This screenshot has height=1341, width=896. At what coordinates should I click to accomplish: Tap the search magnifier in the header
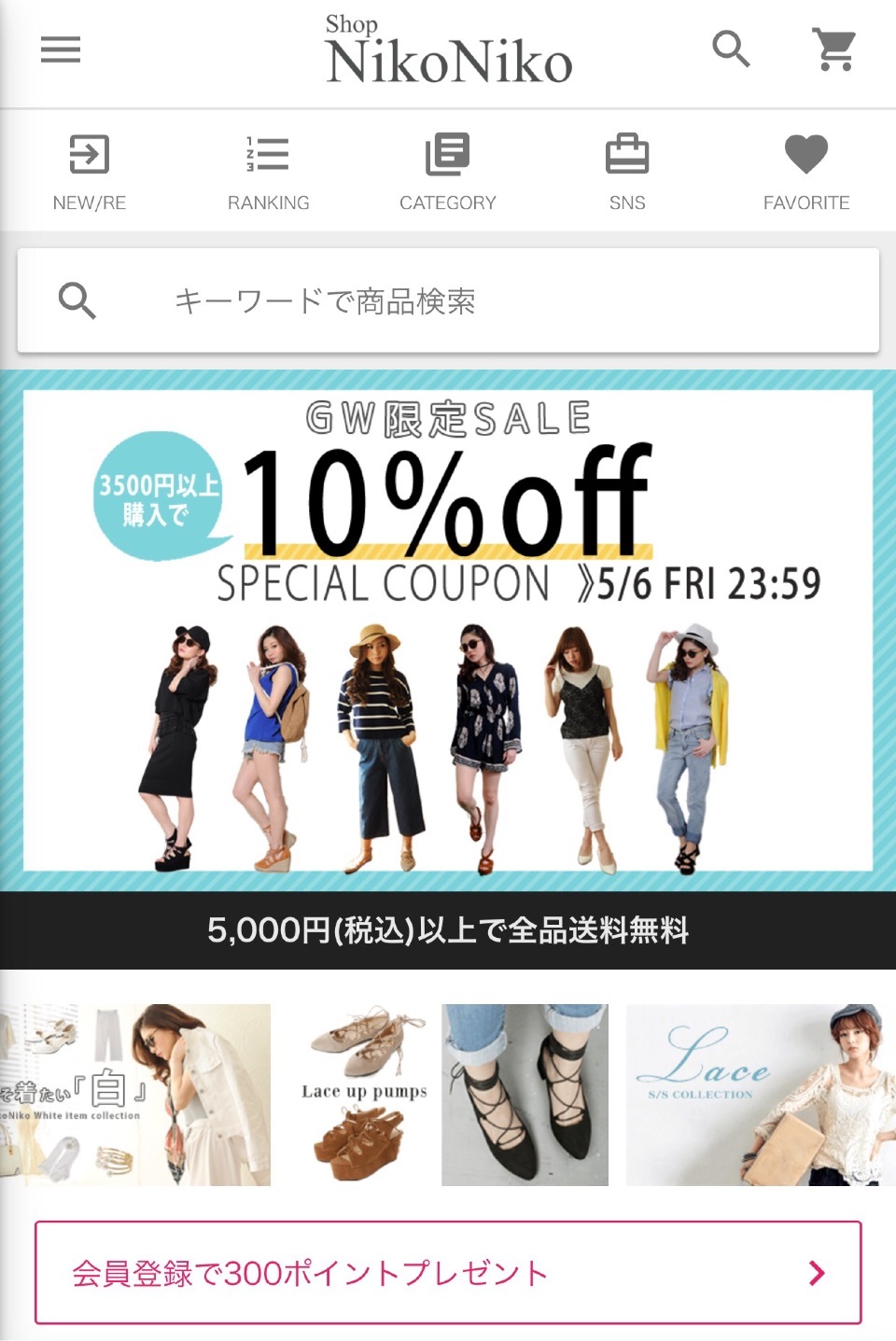click(731, 49)
